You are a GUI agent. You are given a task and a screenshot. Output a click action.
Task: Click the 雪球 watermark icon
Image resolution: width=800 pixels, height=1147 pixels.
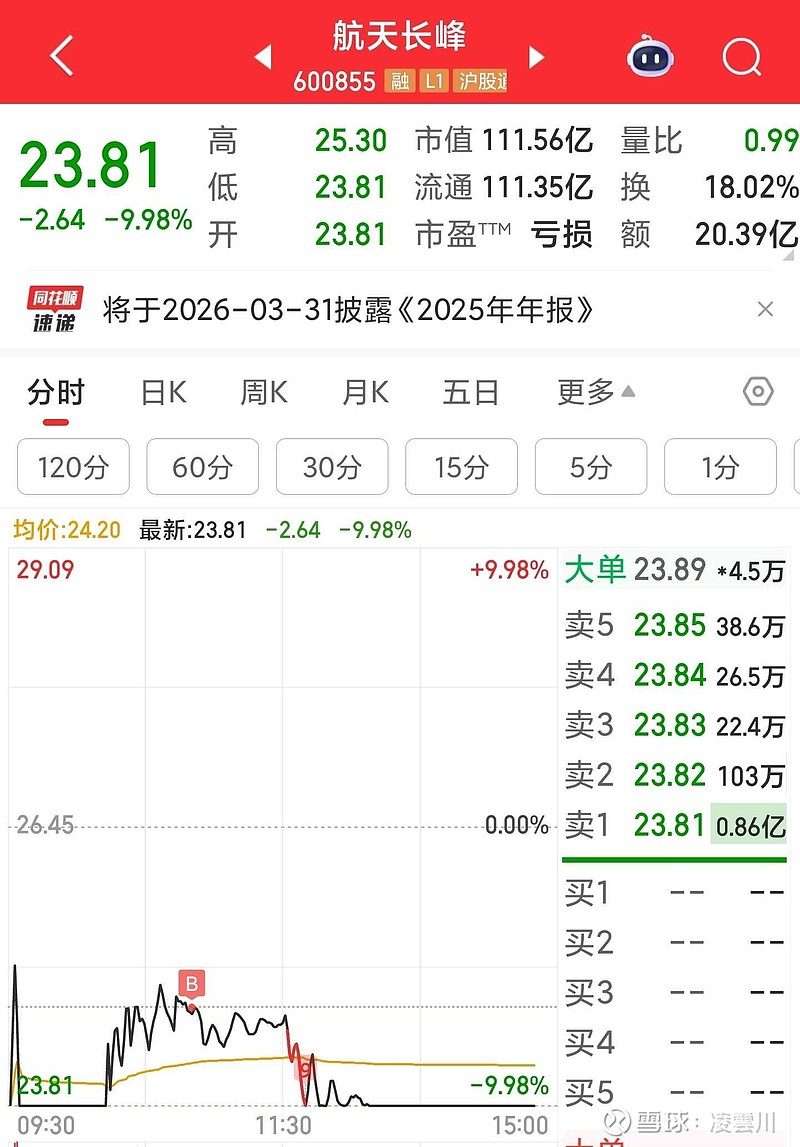point(618,1122)
